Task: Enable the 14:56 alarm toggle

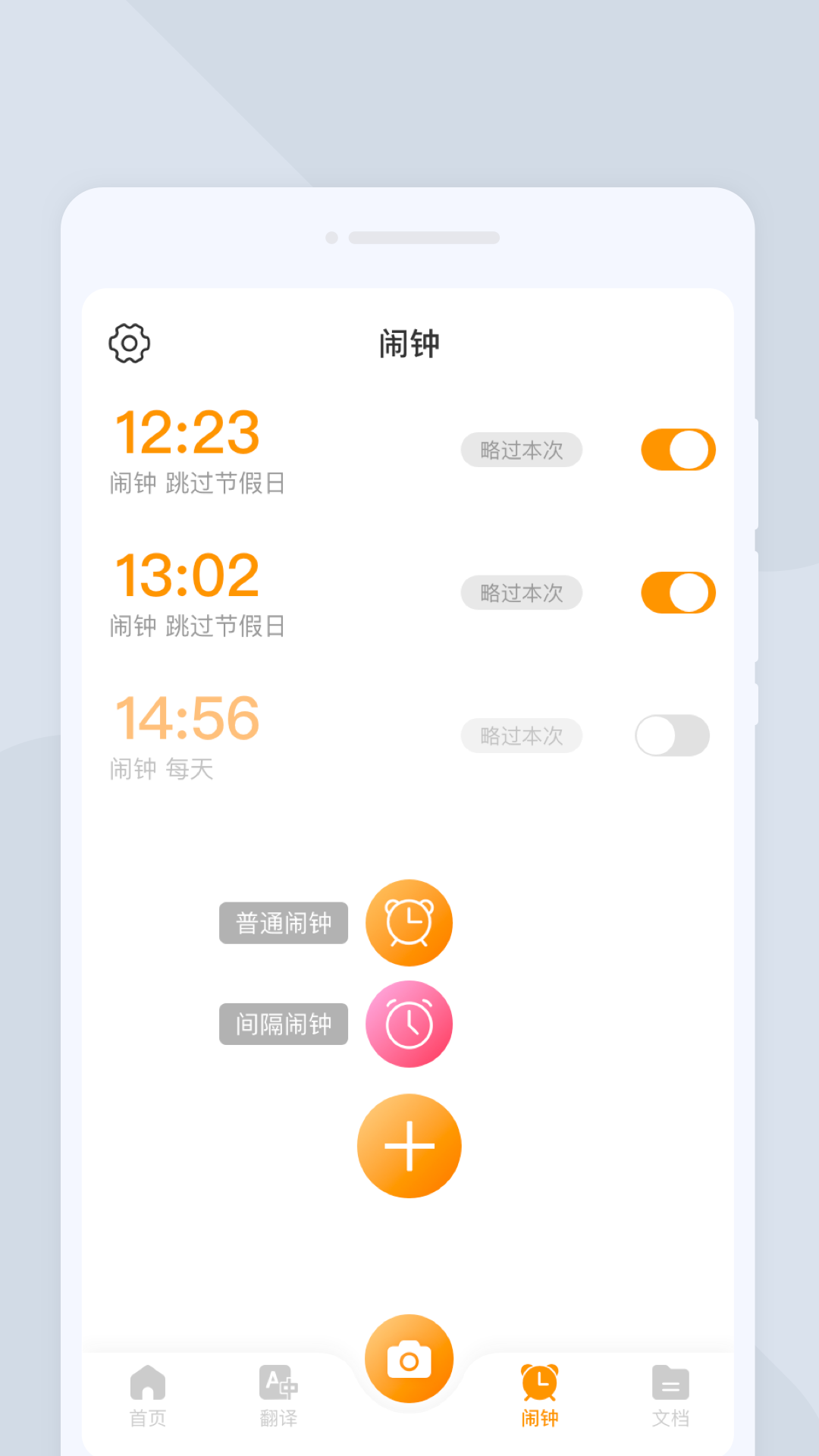Action: pos(671,735)
